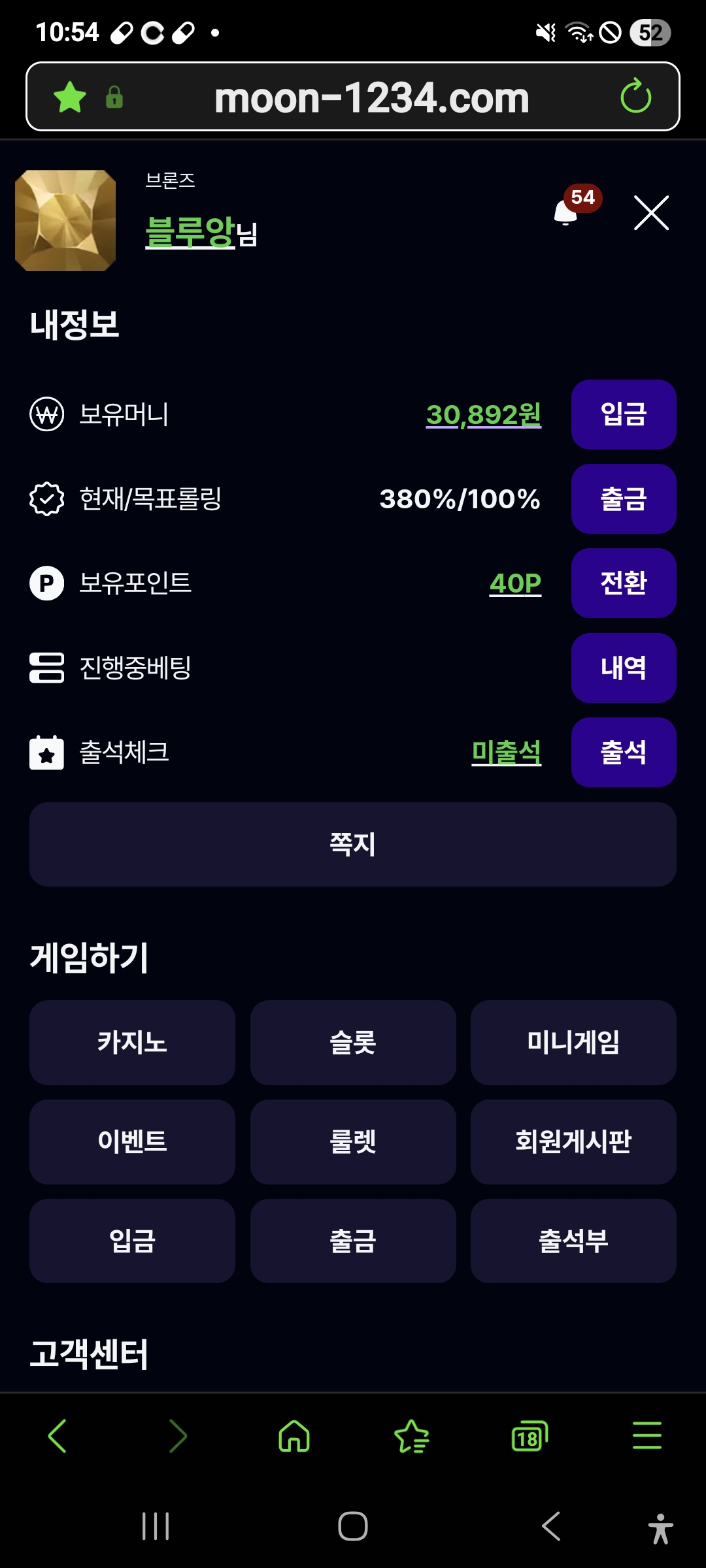
Task: Open the 회원게시판 member board
Action: [573, 1141]
